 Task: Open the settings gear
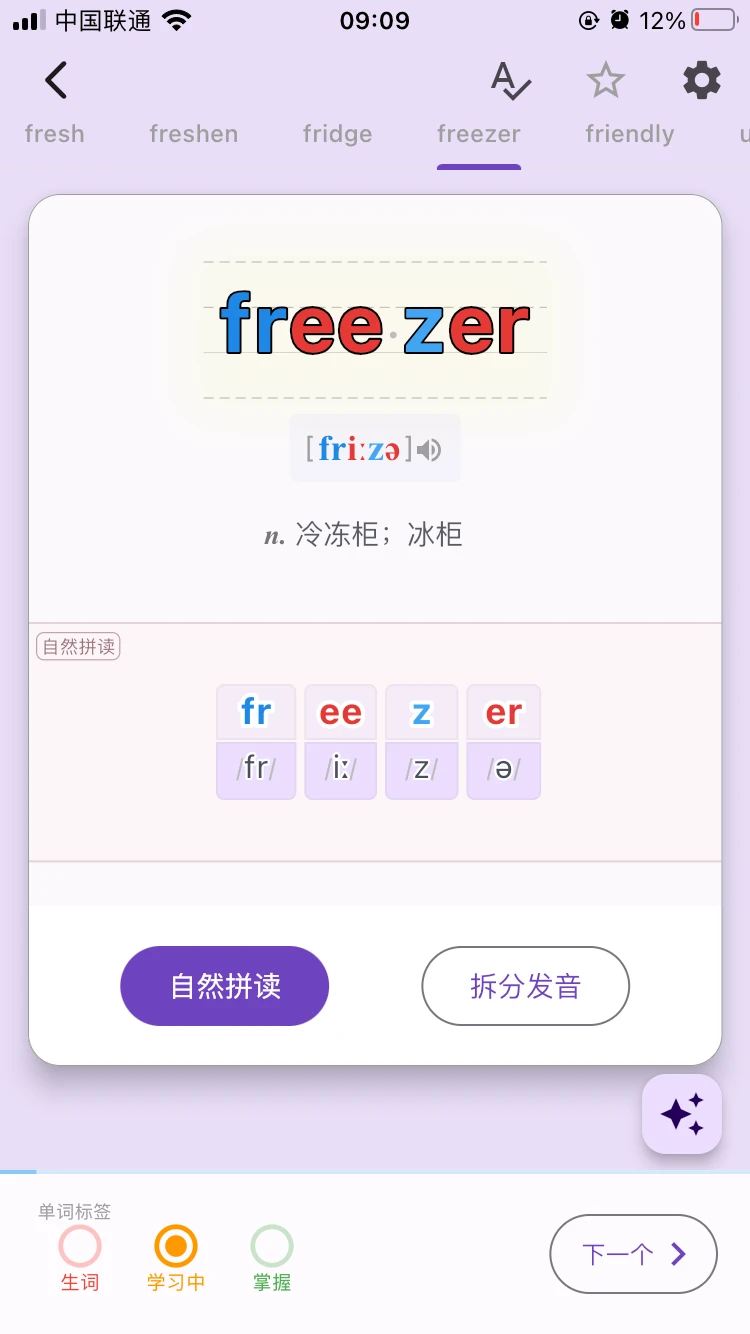pos(702,80)
